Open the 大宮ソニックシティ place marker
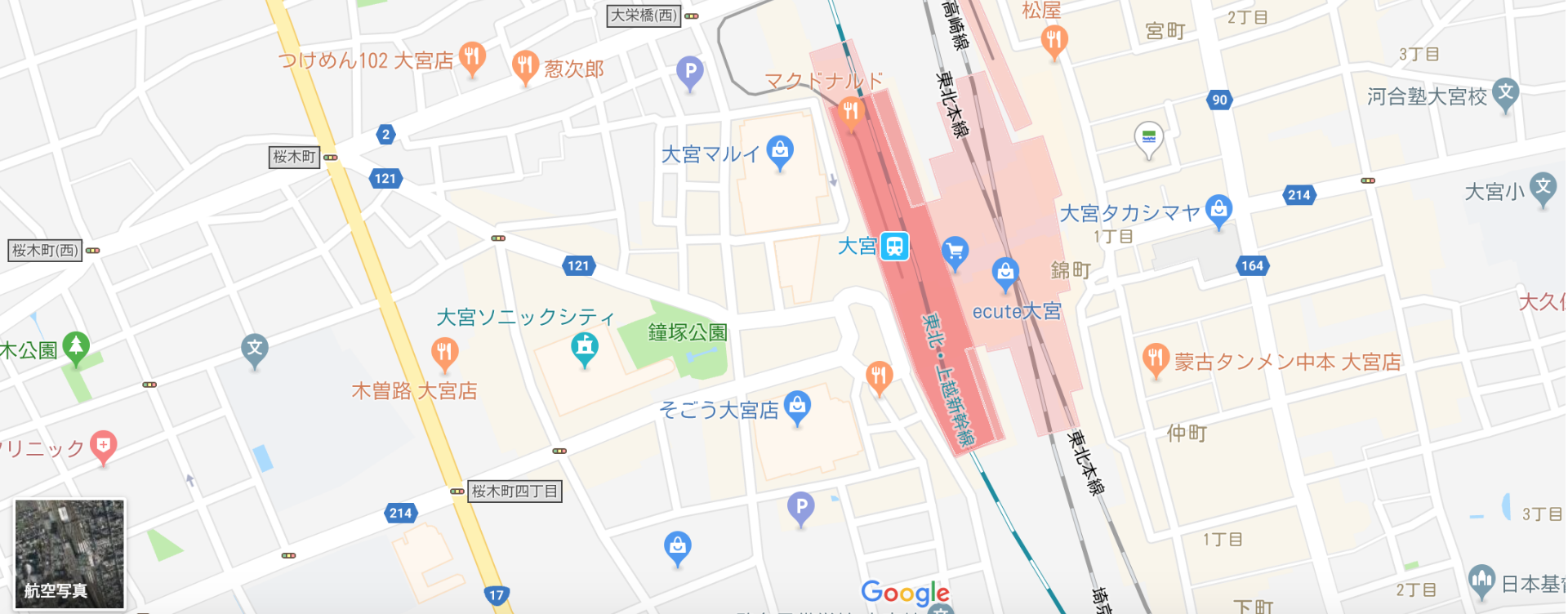This screenshot has height=614, width=1568. (584, 348)
